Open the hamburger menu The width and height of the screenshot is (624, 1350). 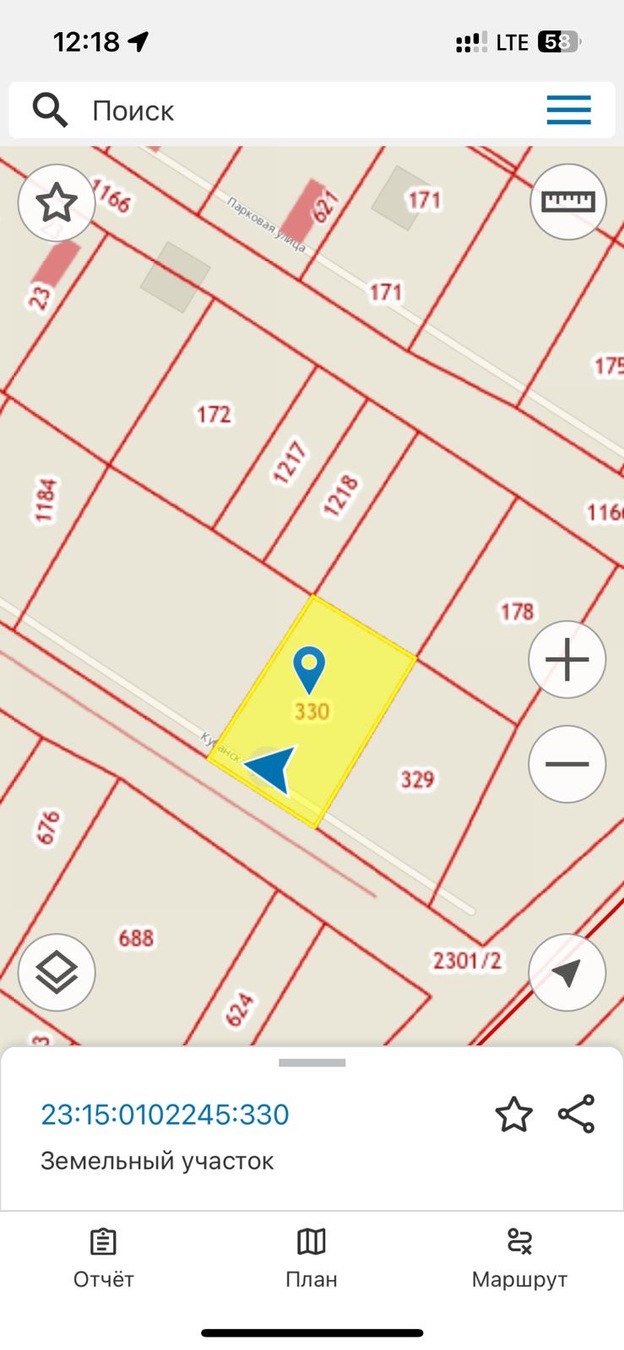tap(568, 110)
